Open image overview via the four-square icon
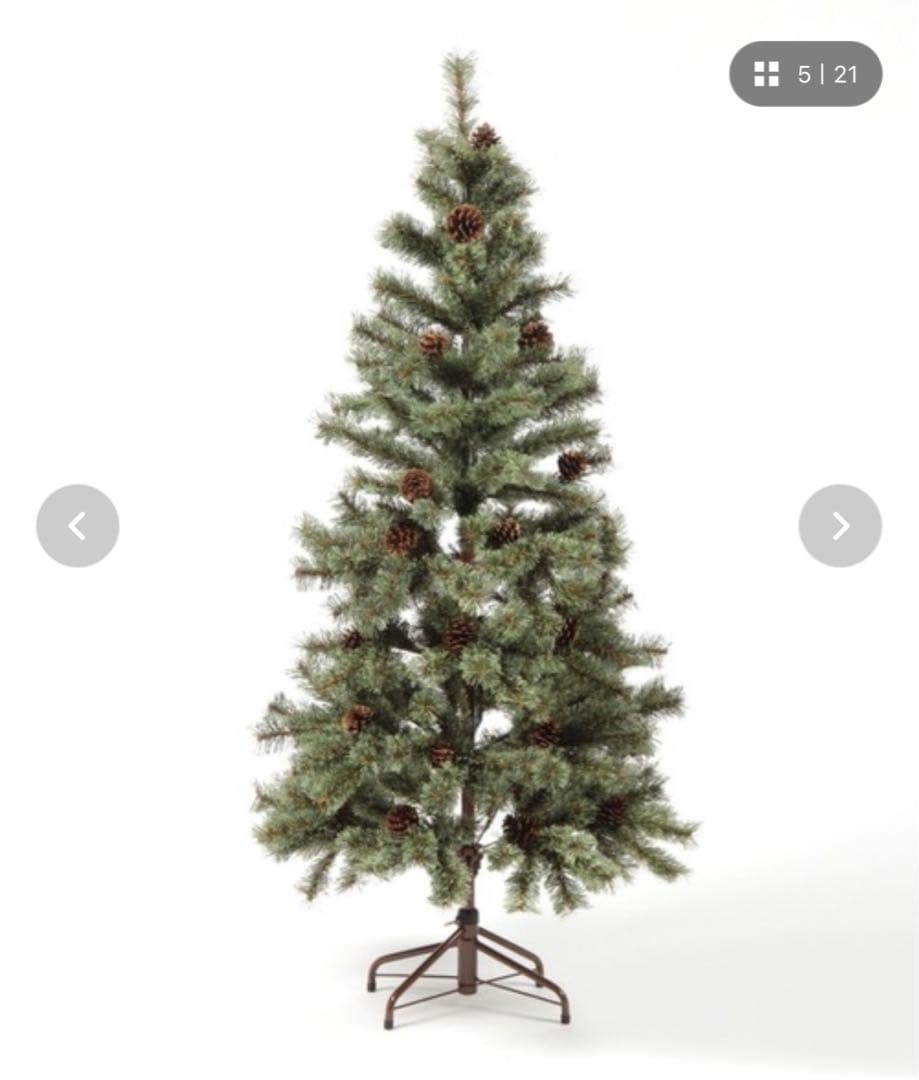The width and height of the screenshot is (919, 1080). [x=765, y=73]
